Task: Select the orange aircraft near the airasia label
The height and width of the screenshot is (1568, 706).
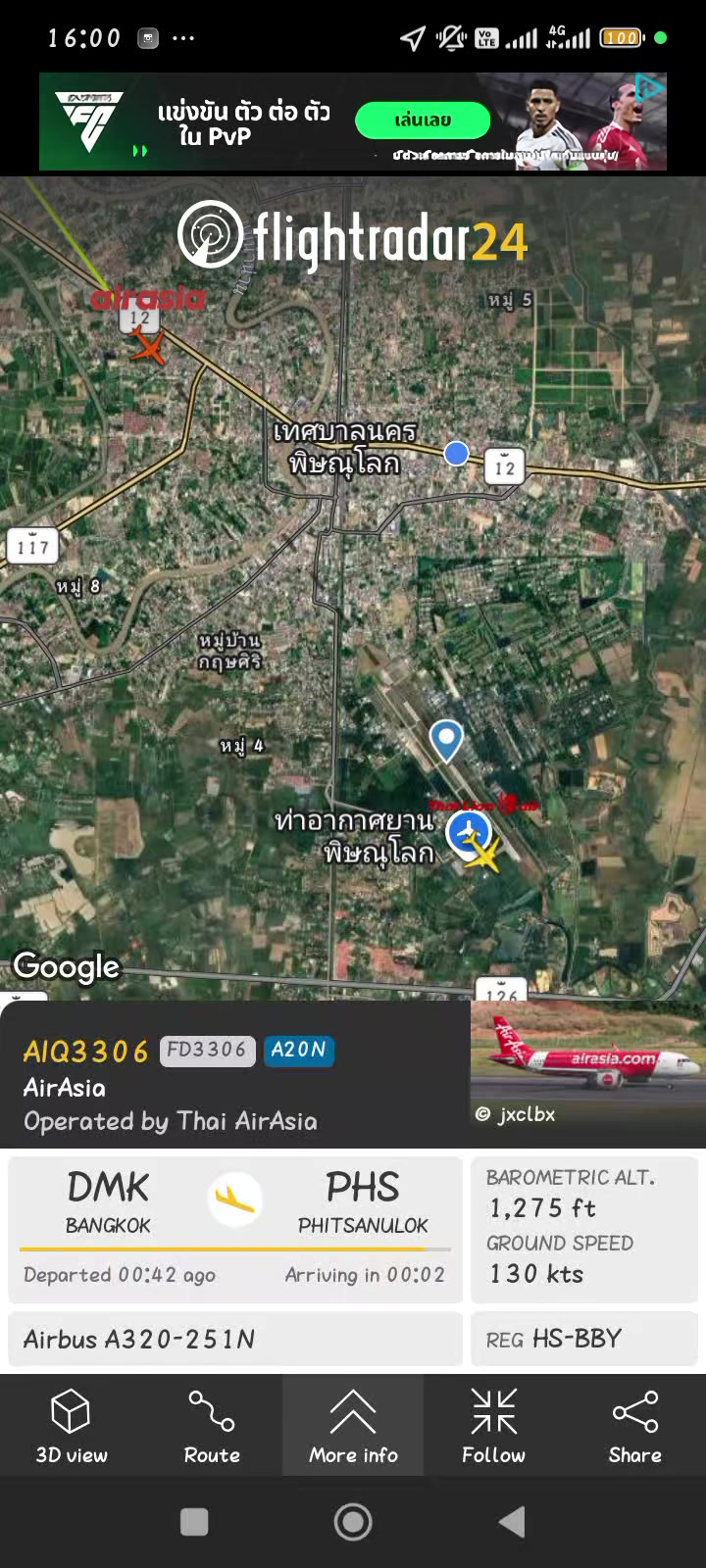Action: (148, 345)
